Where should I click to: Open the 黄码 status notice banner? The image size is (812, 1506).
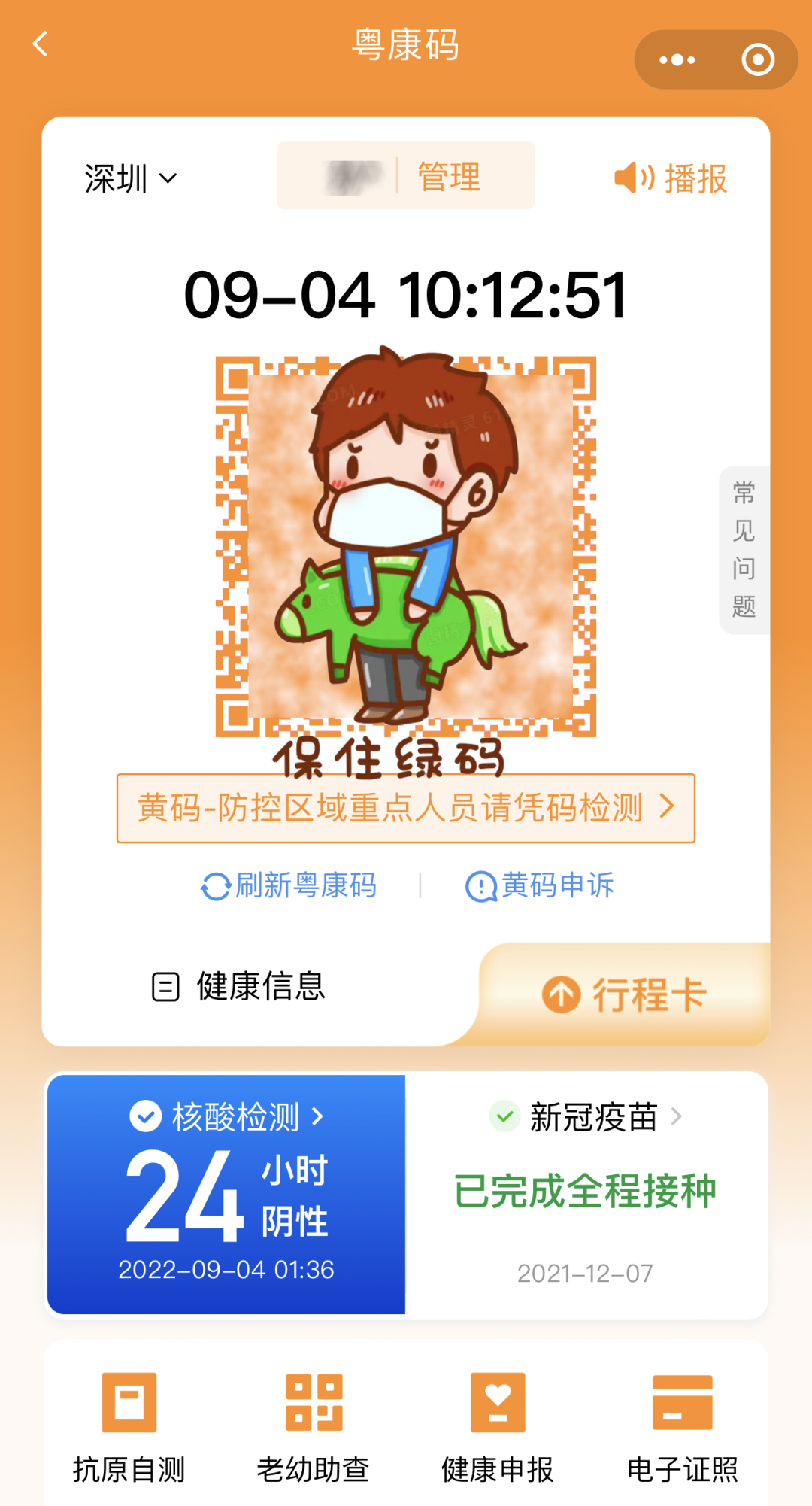point(406,808)
